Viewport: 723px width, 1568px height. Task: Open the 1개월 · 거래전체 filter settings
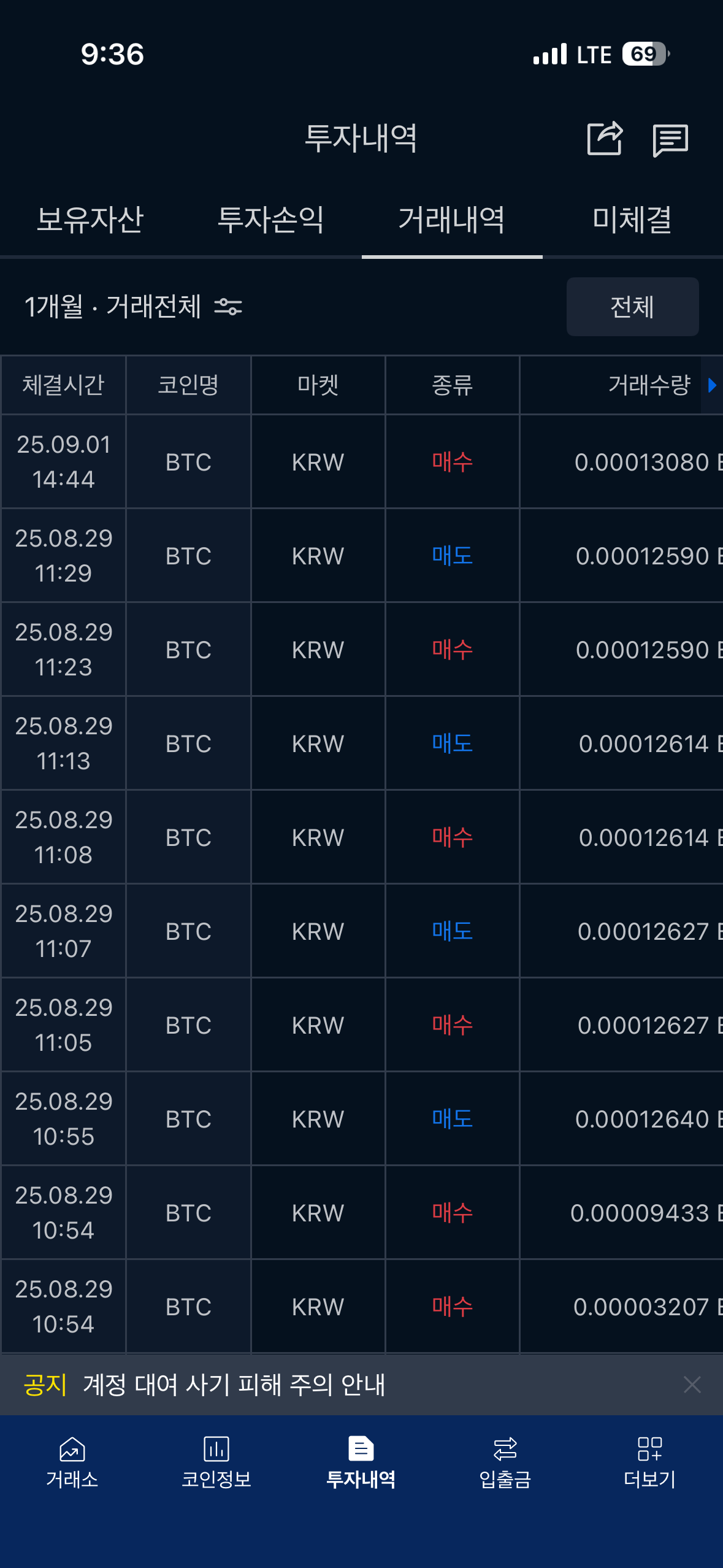133,306
